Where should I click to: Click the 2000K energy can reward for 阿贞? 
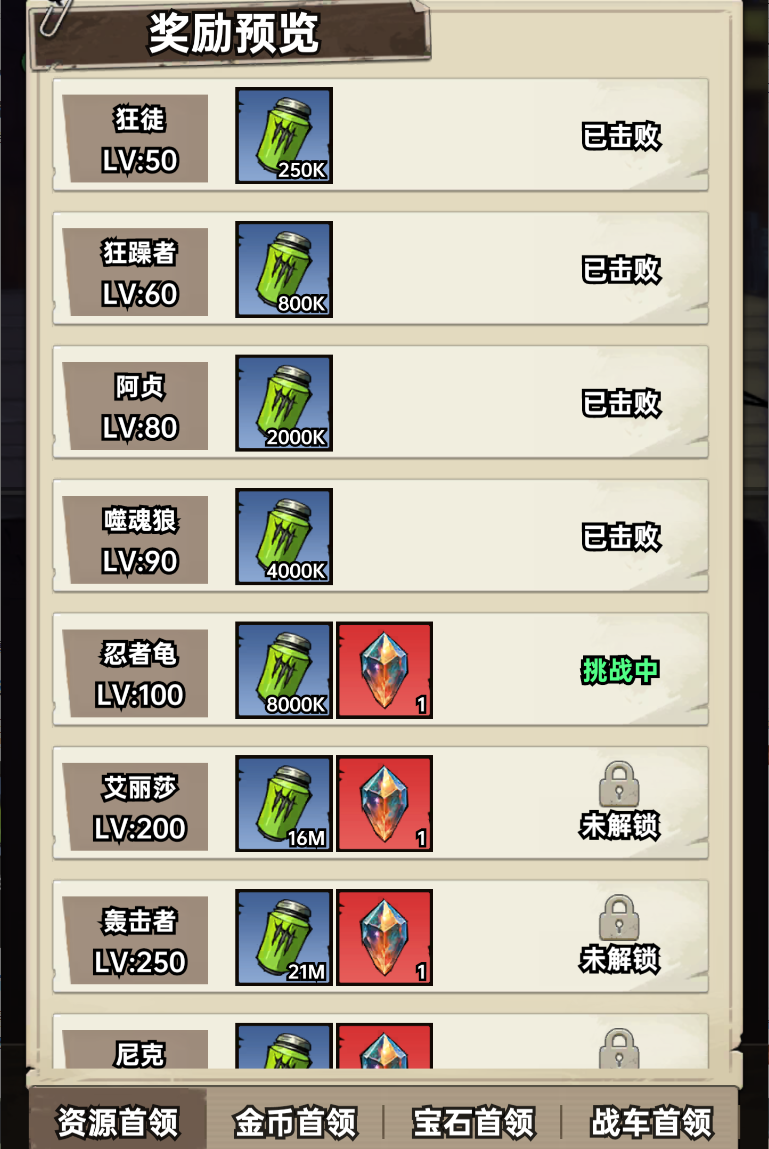[x=283, y=404]
